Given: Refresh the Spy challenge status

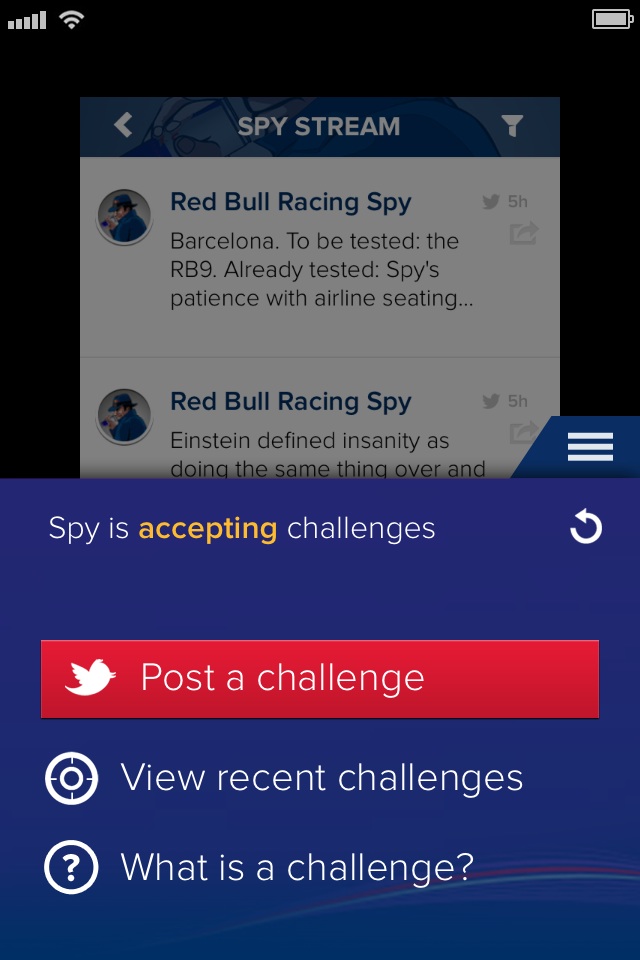Looking at the screenshot, I should pyautogui.click(x=586, y=527).
